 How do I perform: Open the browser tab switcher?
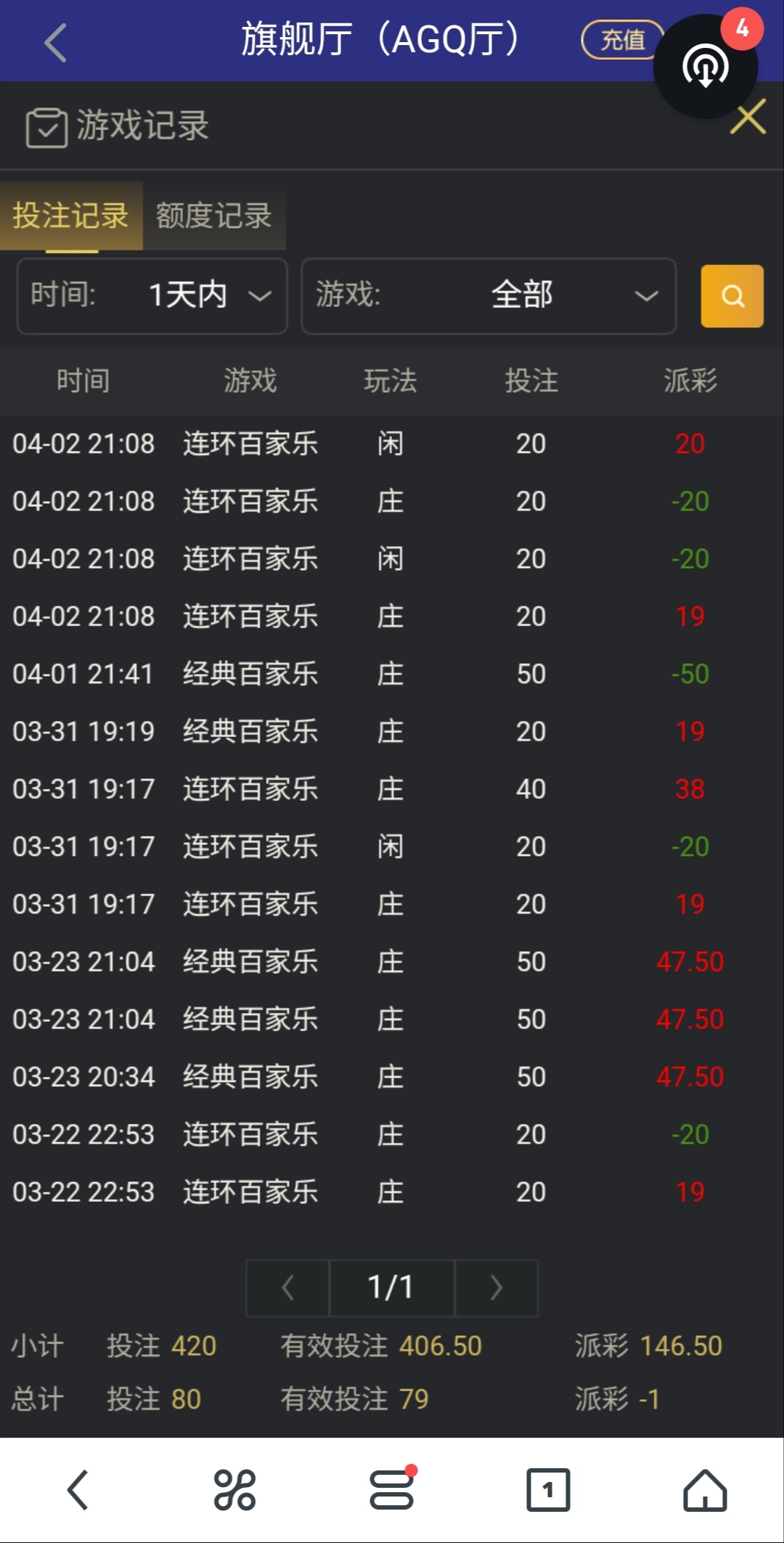point(548,1490)
